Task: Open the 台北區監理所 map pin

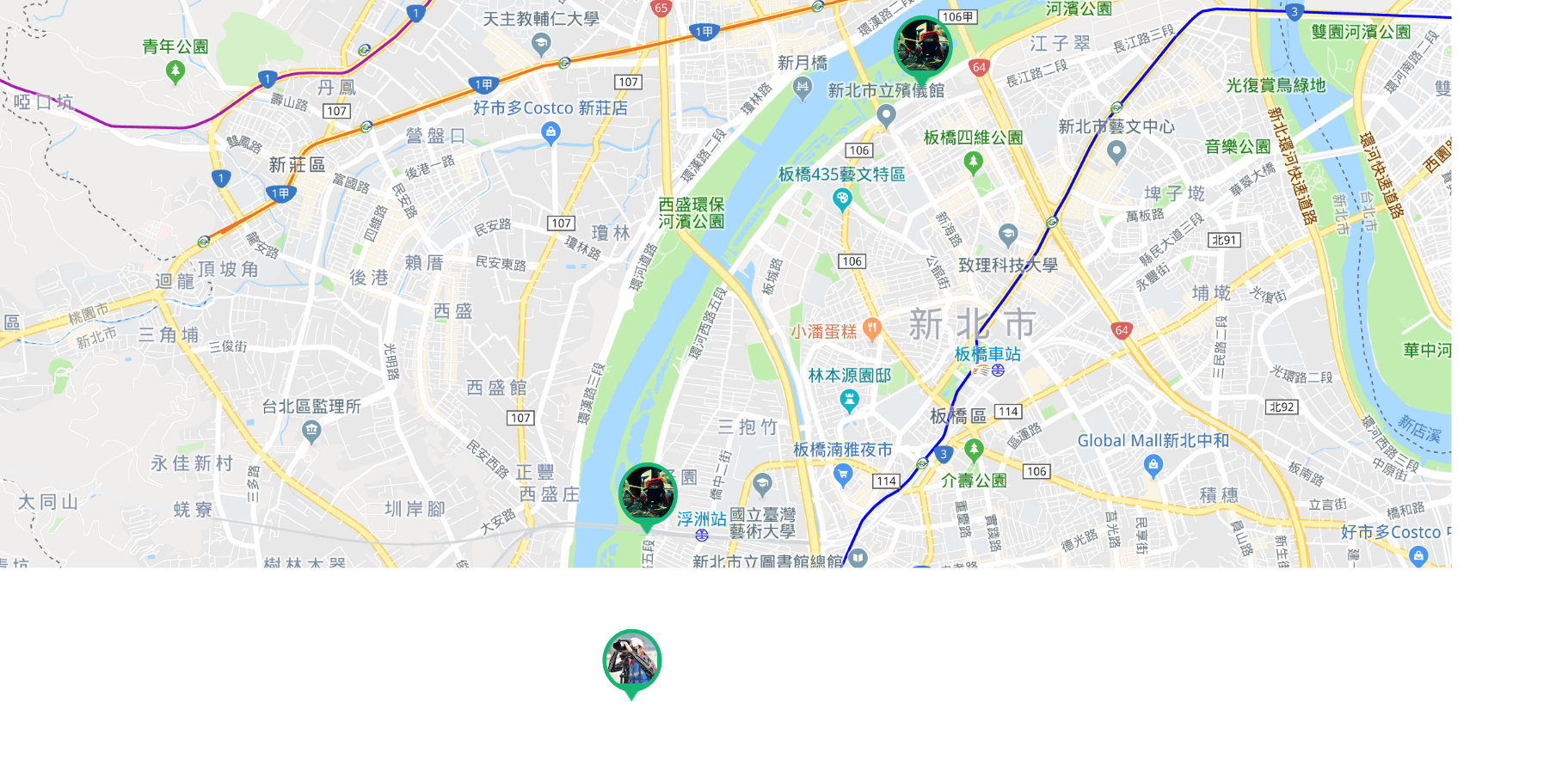Action: tap(311, 430)
